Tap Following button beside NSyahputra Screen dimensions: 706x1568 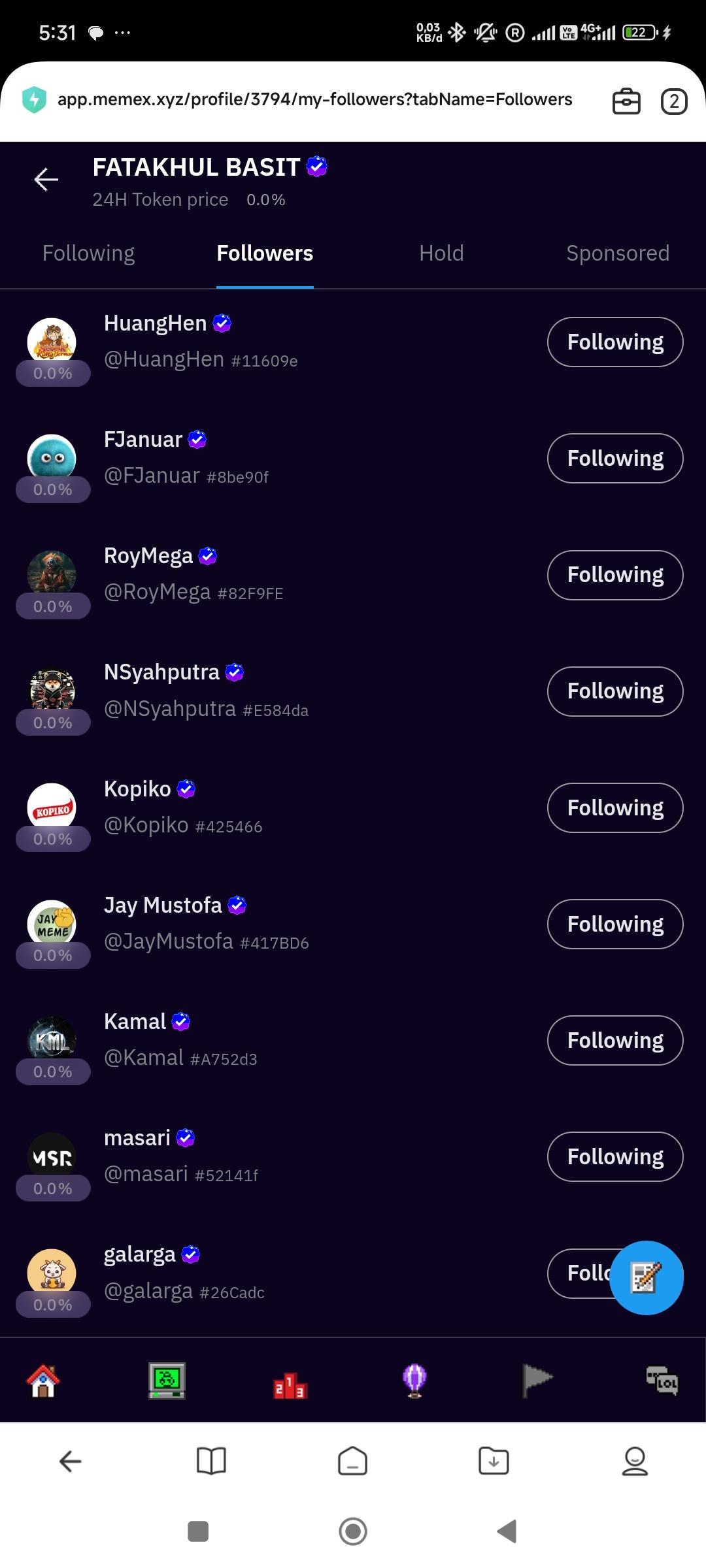614,691
